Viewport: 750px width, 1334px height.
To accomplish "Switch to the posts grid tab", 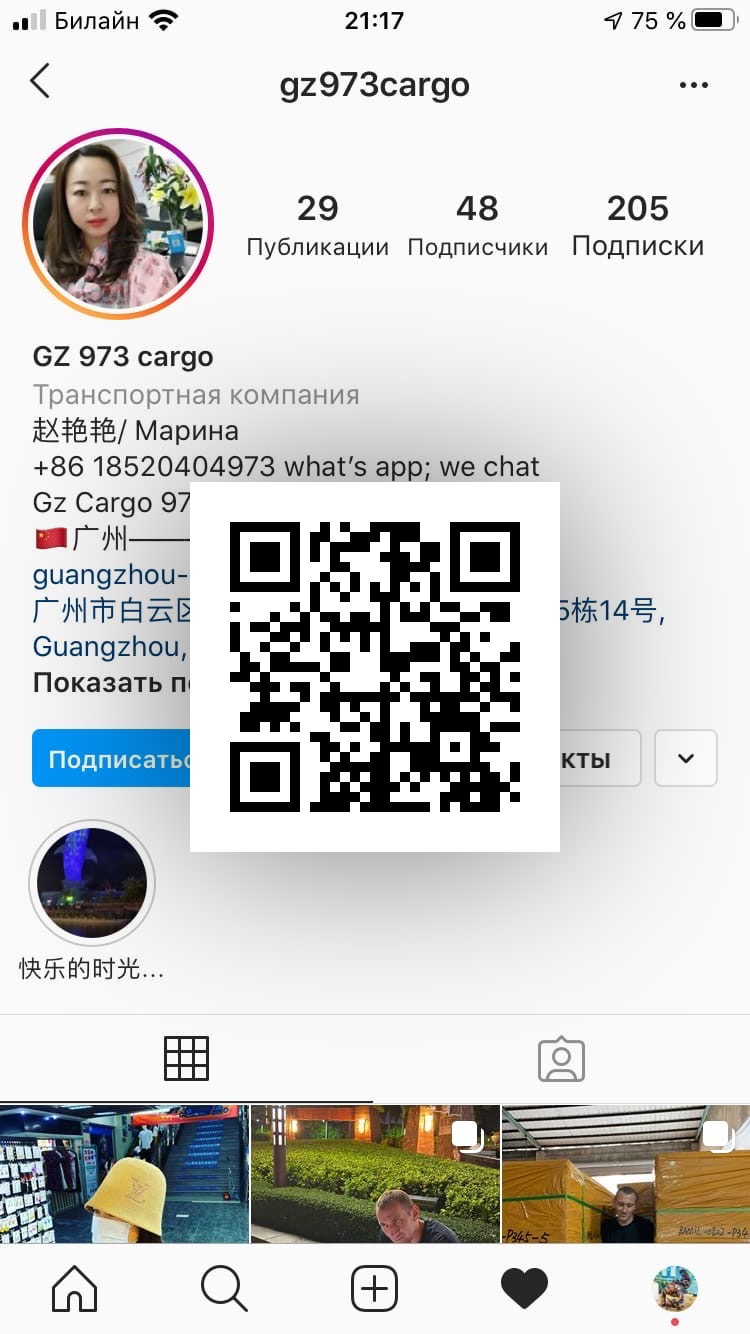I will 186,1058.
